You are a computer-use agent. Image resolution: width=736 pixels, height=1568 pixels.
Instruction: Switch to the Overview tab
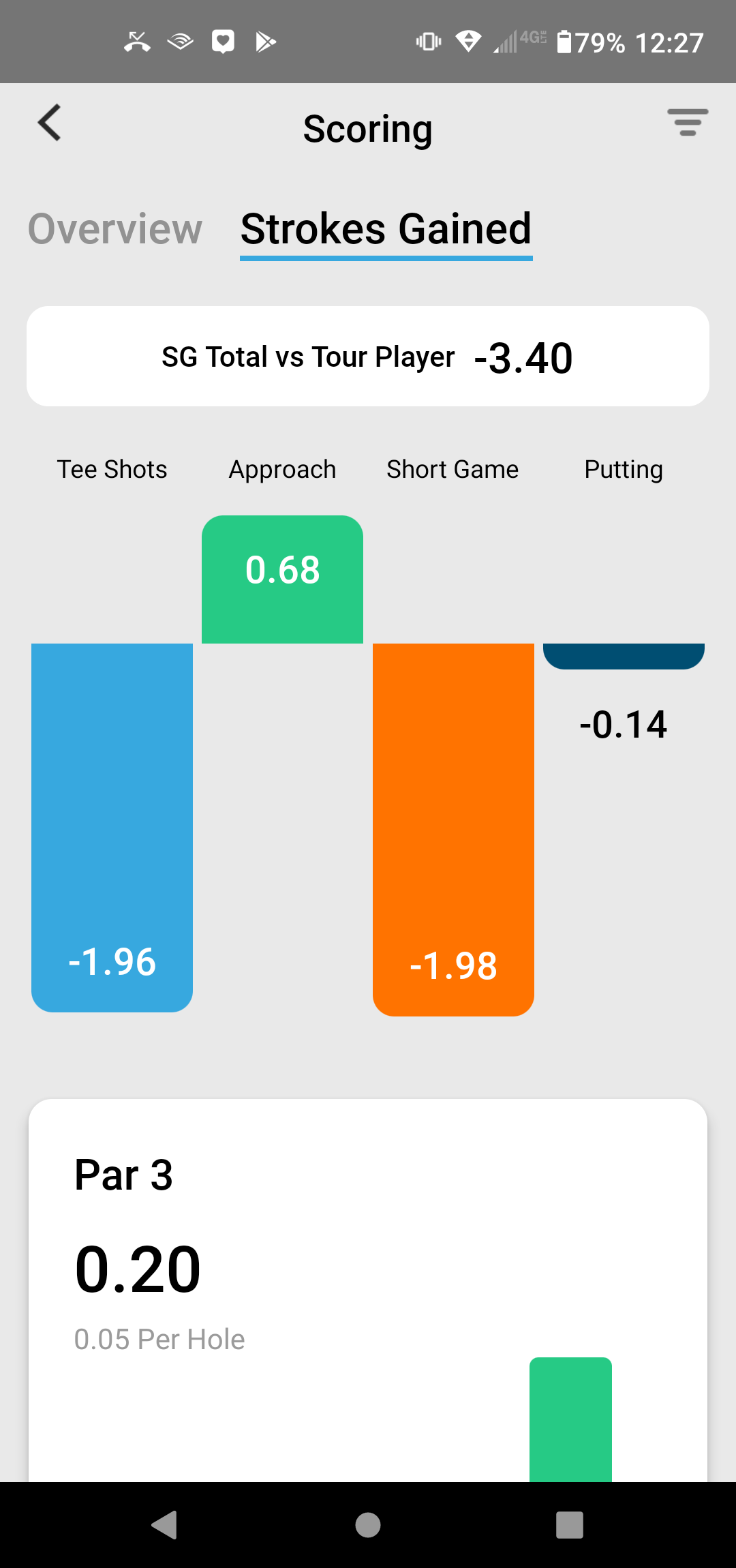(115, 228)
